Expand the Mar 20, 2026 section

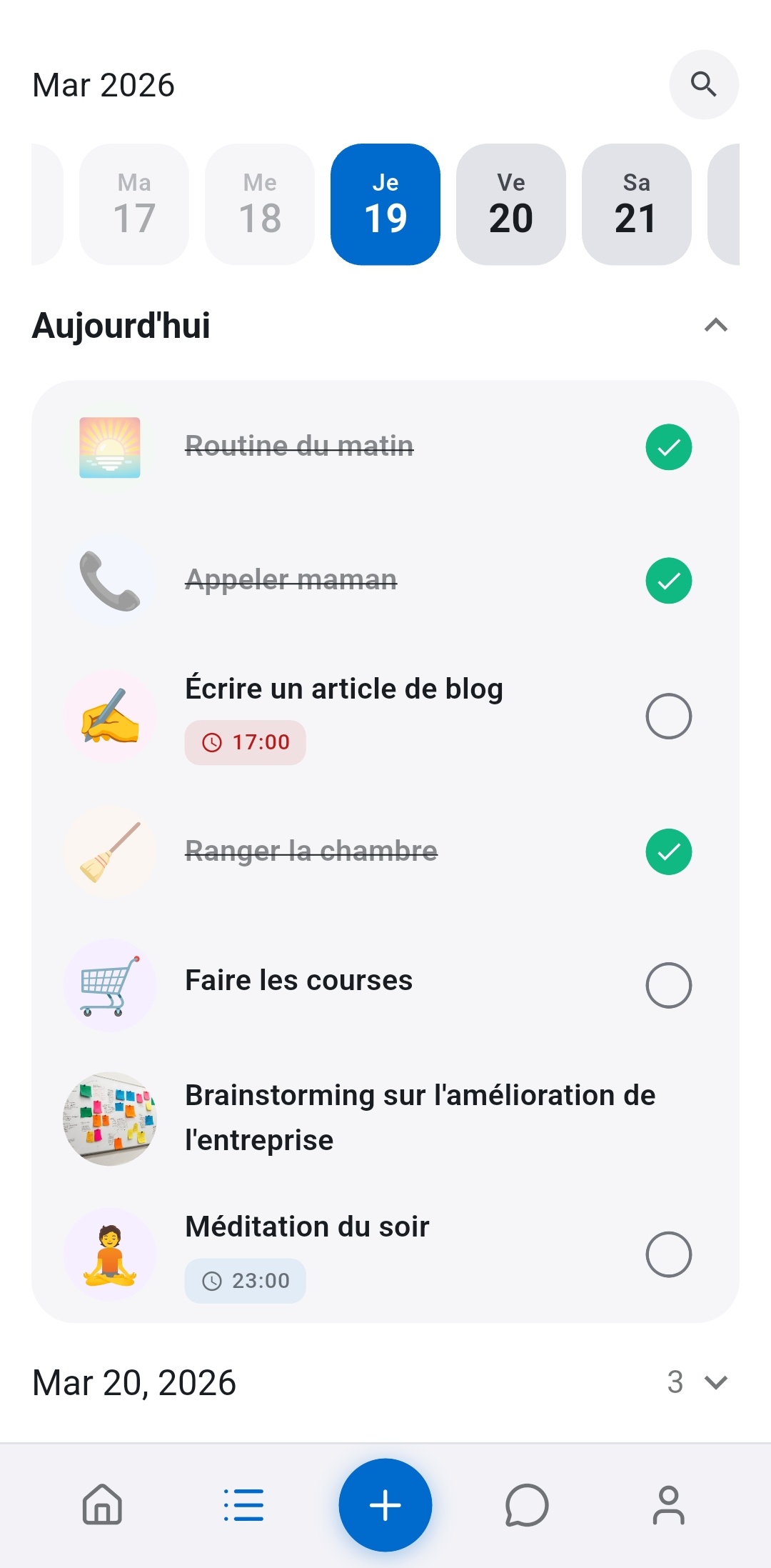pos(716,1382)
